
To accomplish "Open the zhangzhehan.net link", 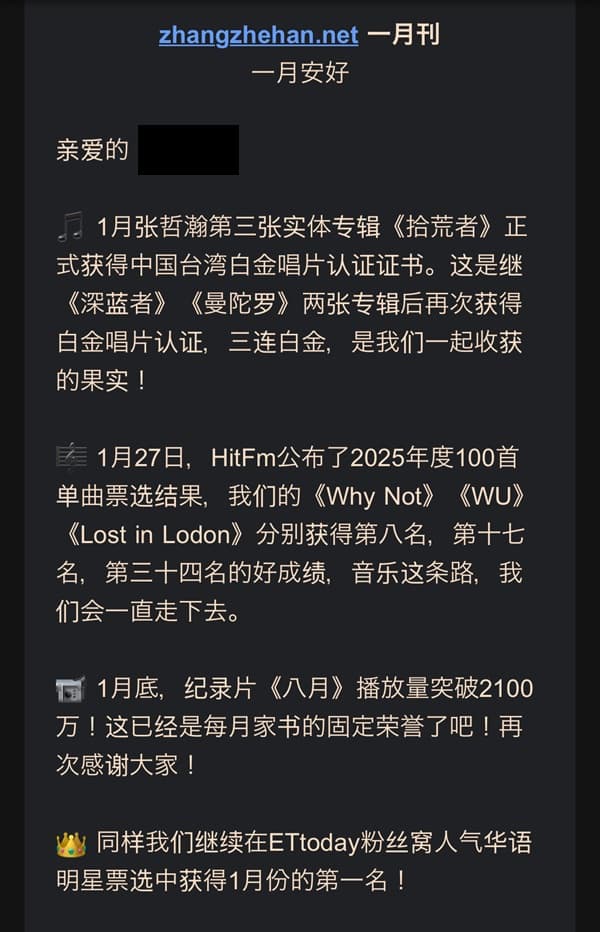I will tap(258, 35).
